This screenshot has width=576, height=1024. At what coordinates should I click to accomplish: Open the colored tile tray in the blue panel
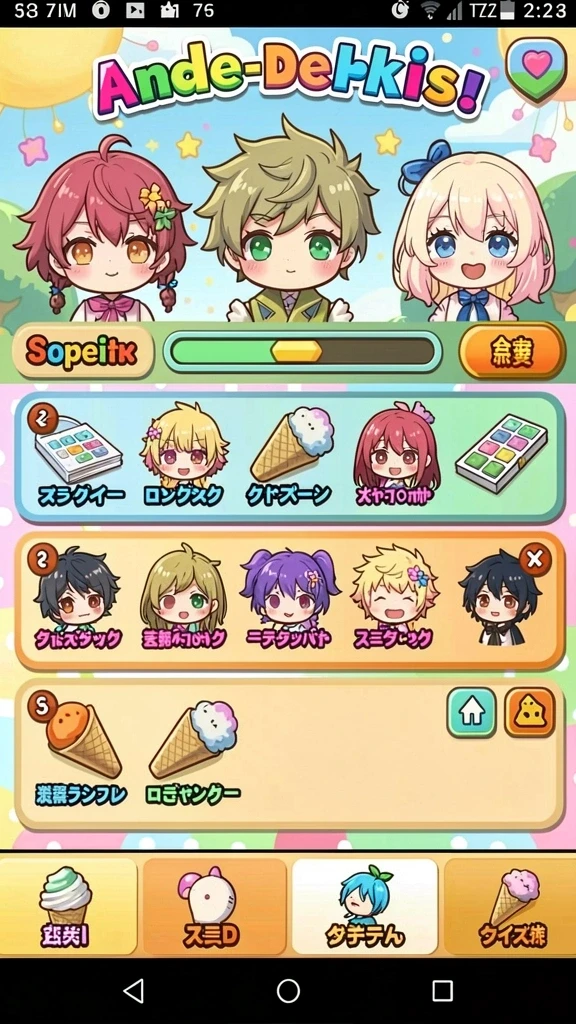(502, 453)
